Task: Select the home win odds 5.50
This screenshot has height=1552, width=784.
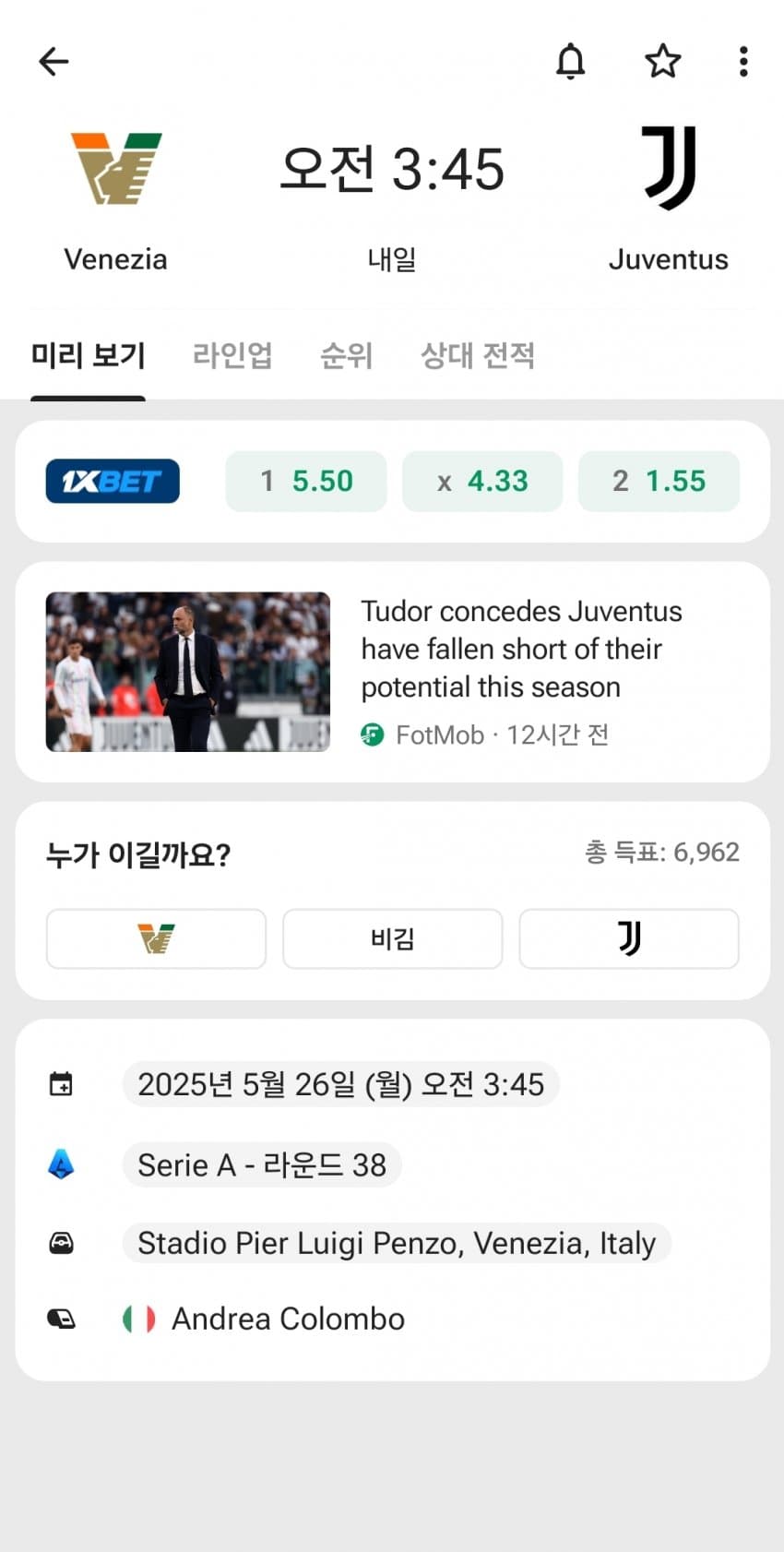Action: [x=306, y=481]
